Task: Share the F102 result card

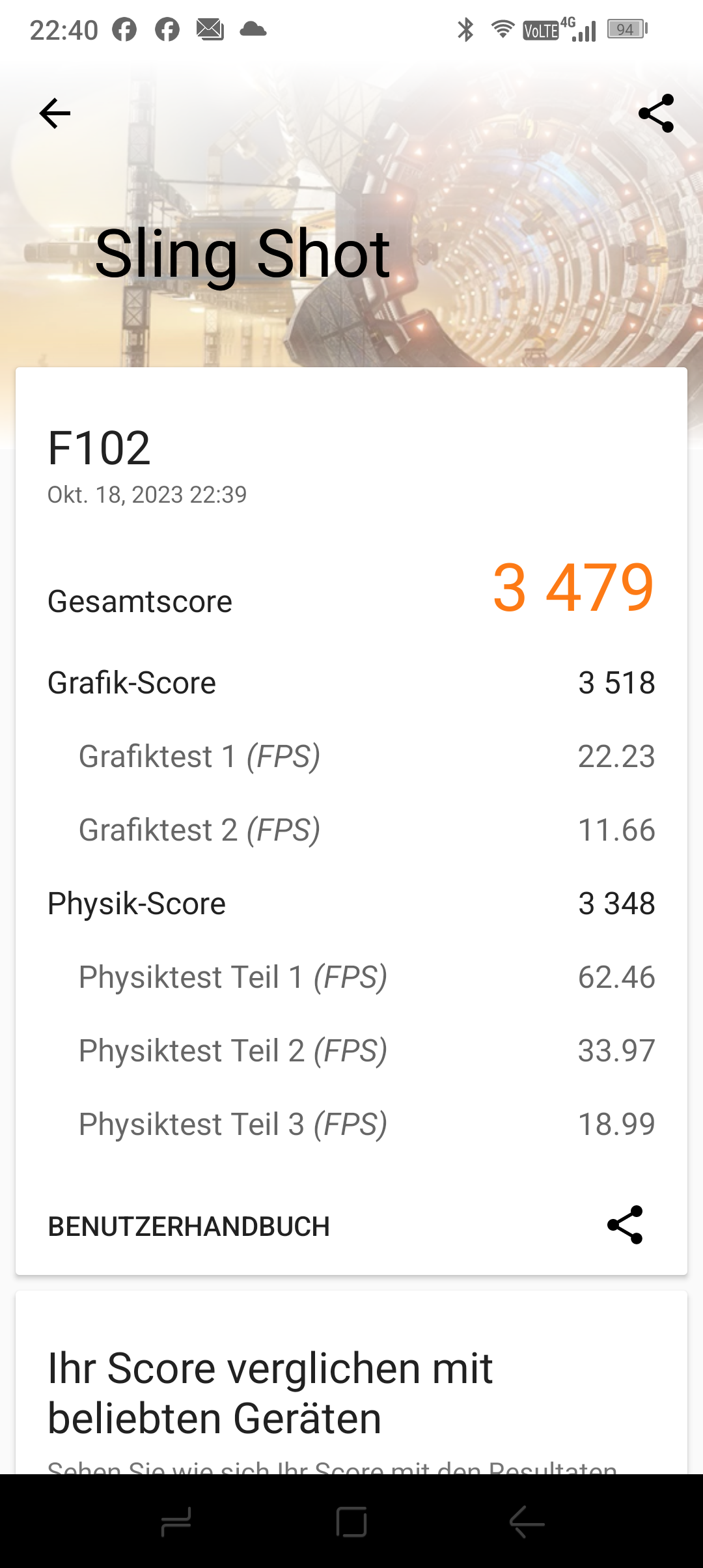Action: [625, 1225]
